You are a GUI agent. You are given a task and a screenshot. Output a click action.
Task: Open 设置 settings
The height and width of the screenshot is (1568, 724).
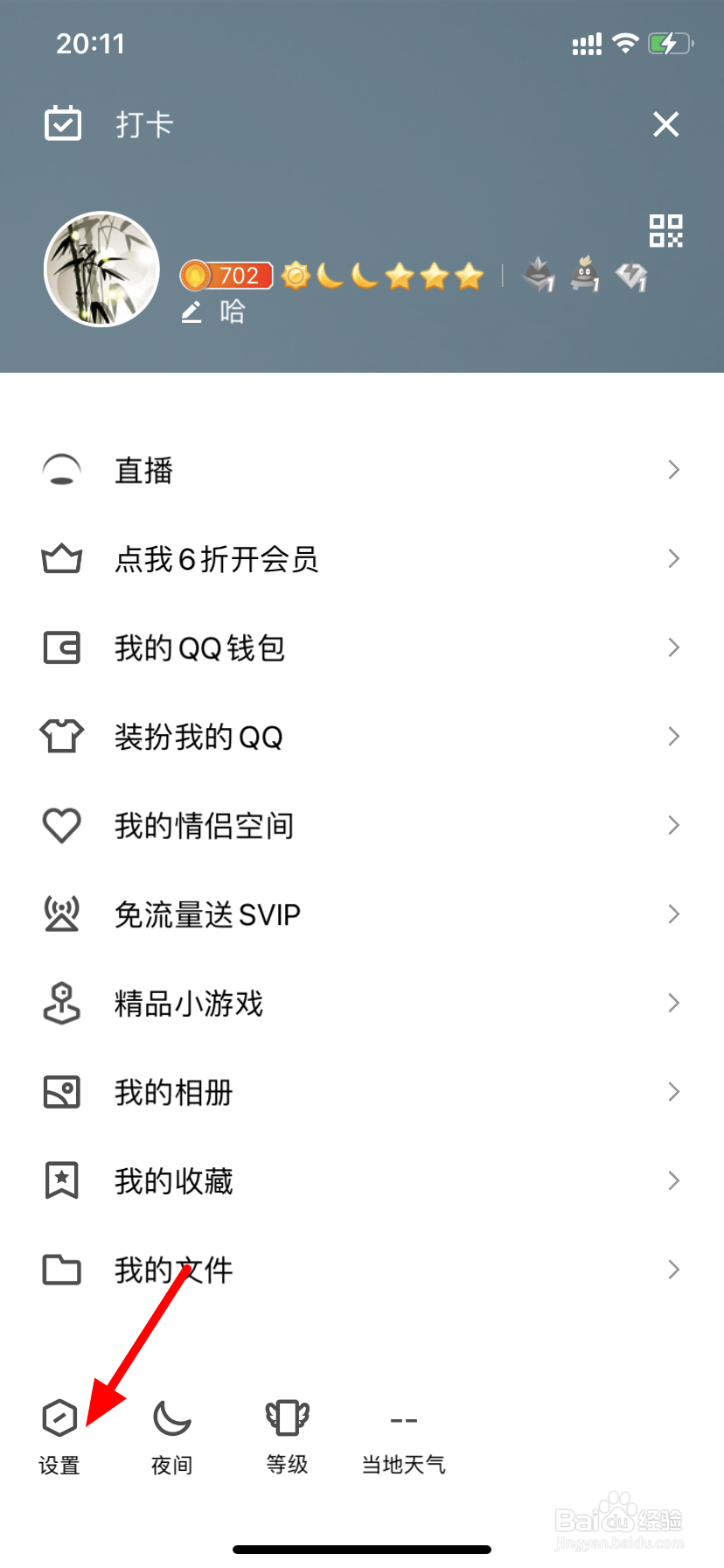(59, 1437)
